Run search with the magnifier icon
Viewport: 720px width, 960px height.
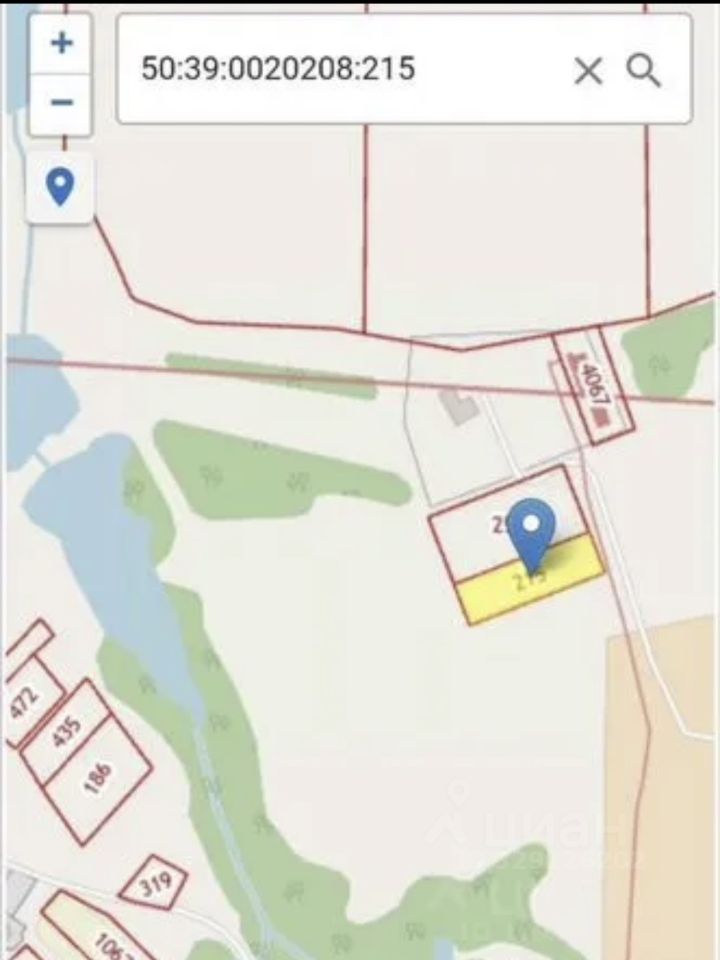(x=645, y=70)
